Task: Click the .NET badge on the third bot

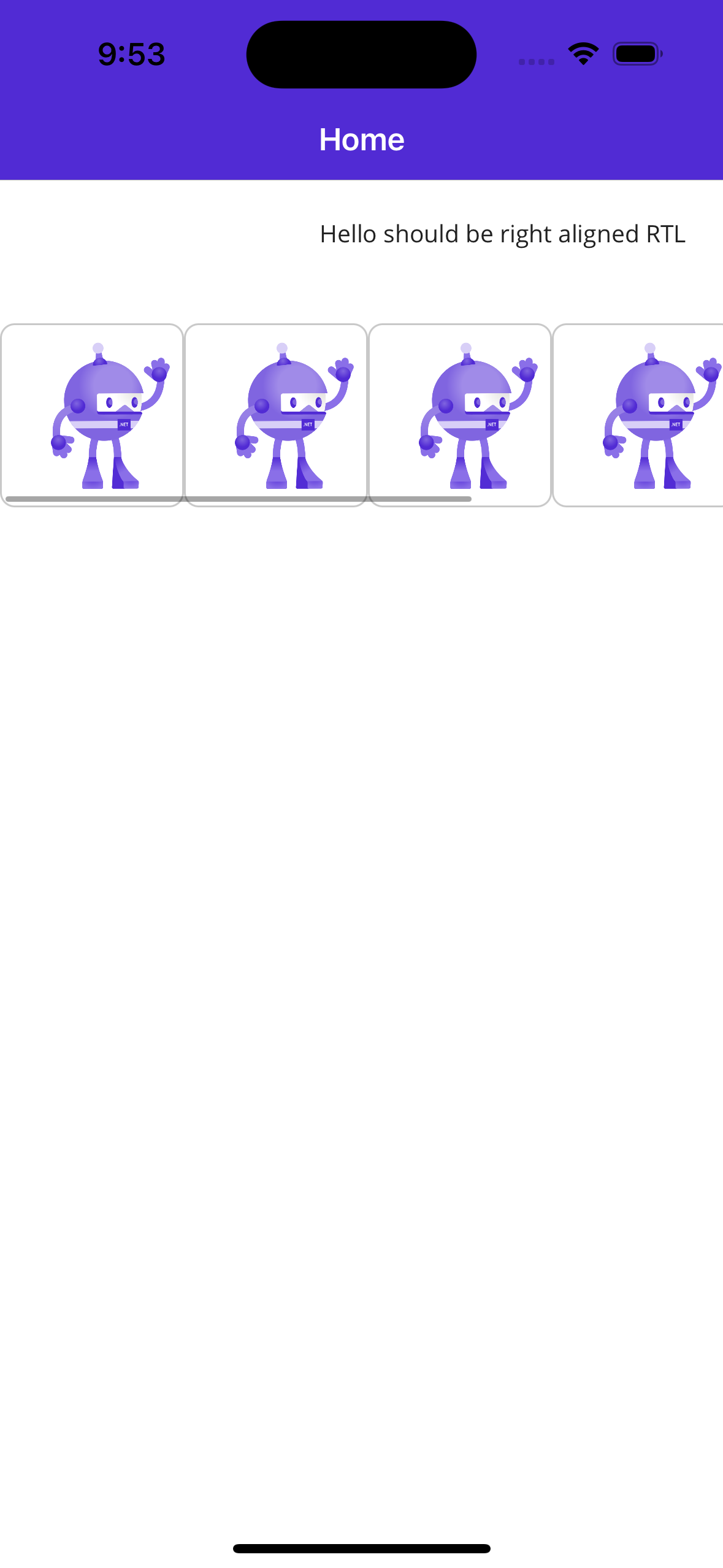Action: (492, 424)
